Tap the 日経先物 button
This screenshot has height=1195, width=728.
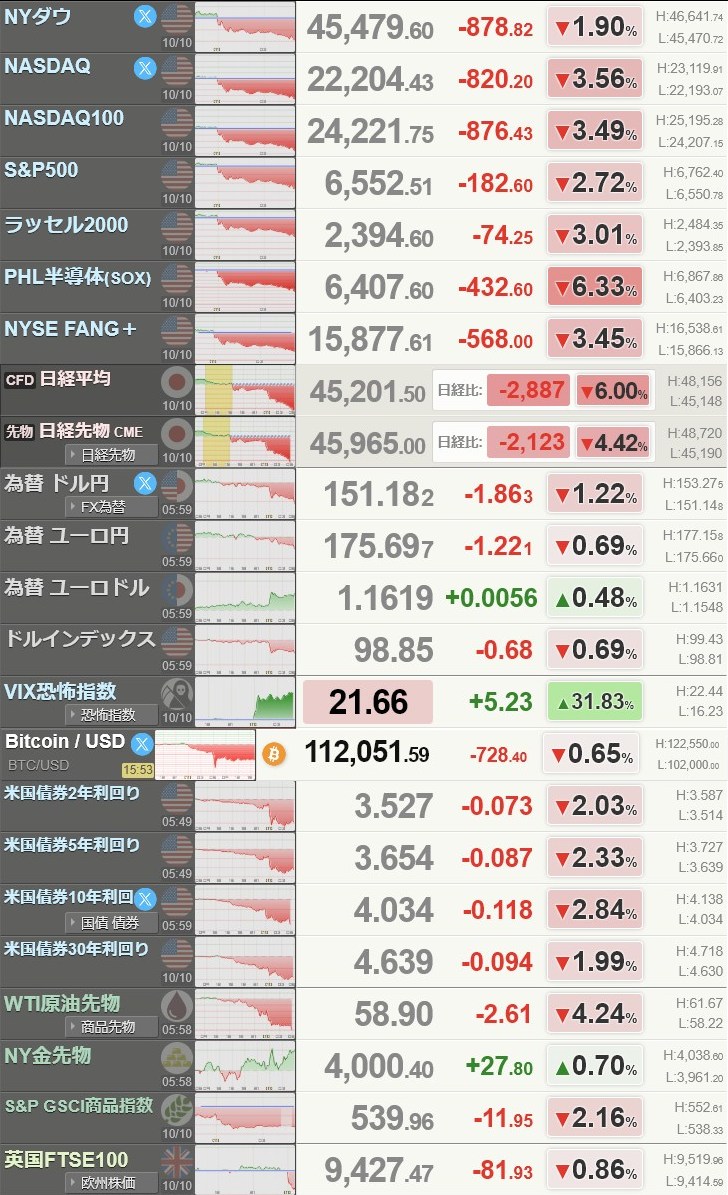tap(109, 455)
